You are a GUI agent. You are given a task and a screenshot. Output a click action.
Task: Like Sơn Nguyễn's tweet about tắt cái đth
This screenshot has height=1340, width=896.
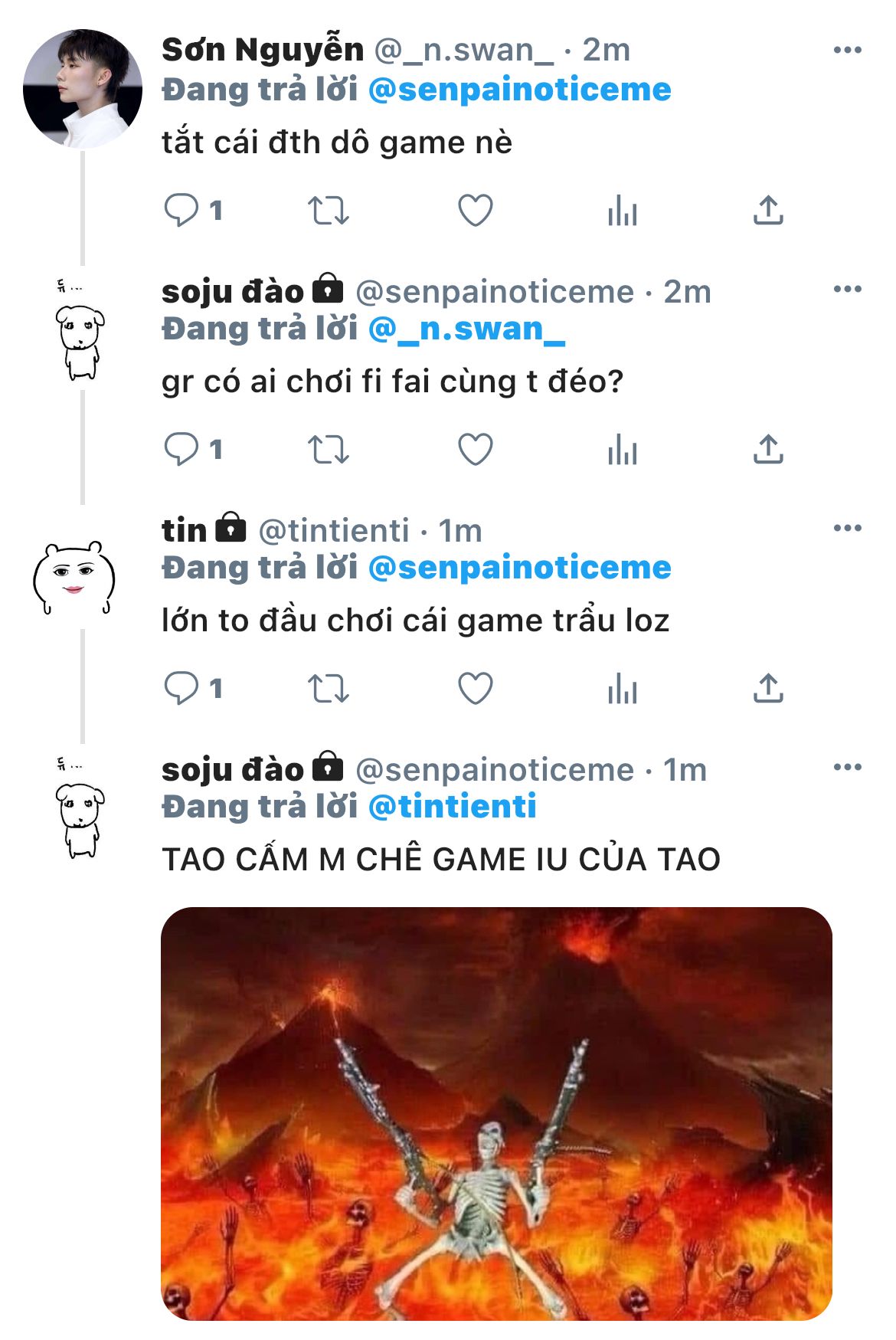click(x=475, y=210)
